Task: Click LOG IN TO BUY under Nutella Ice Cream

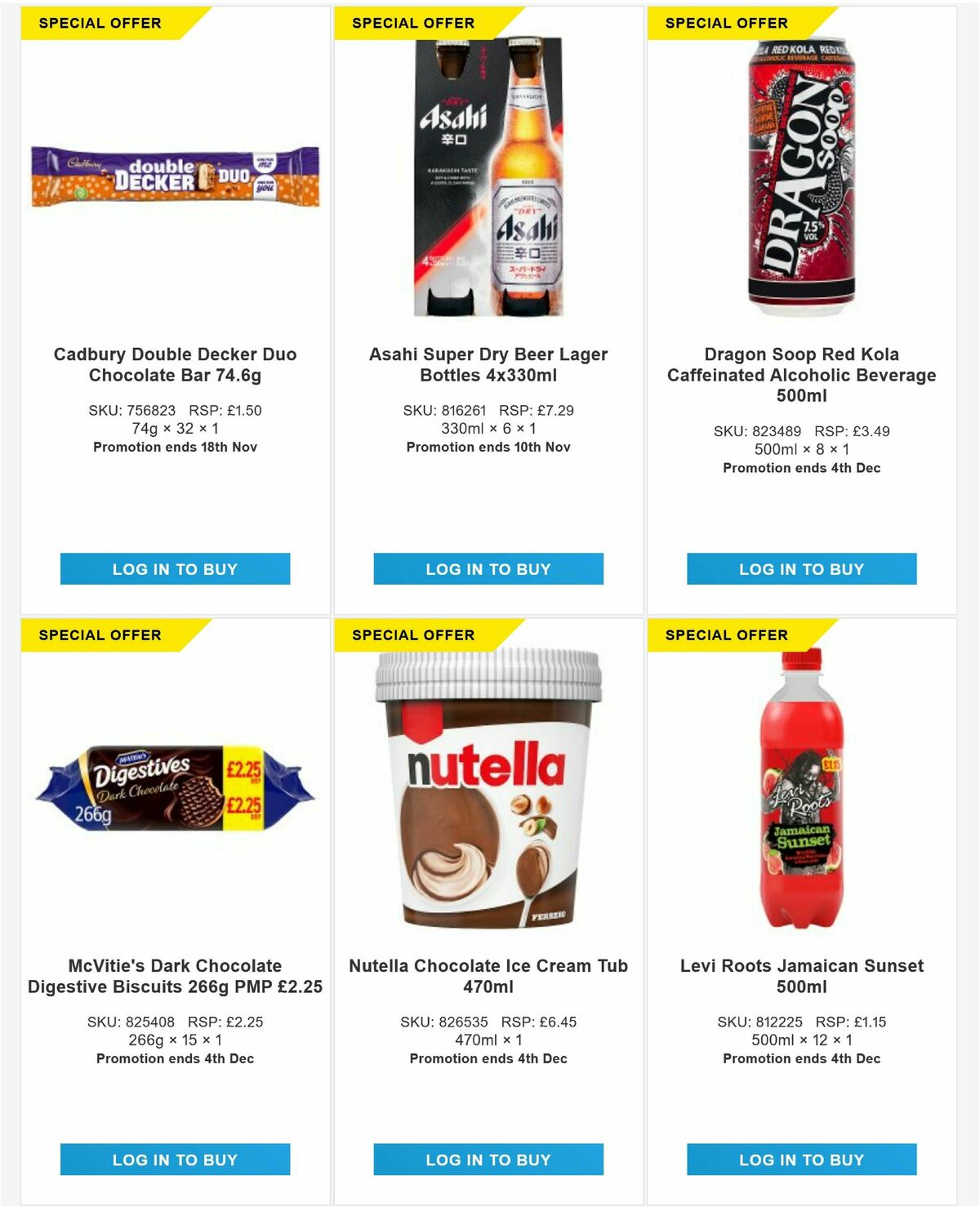Action: pos(491,1159)
